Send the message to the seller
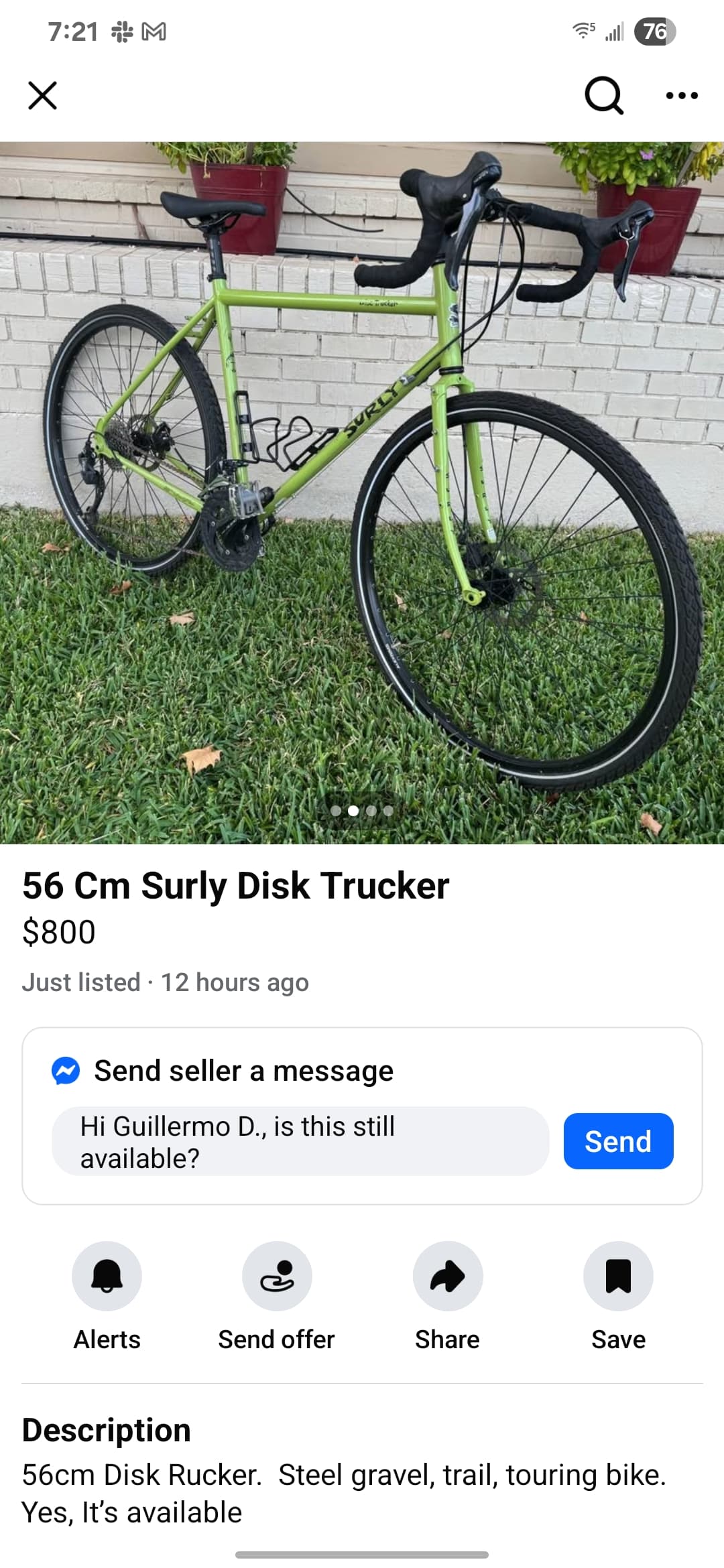This screenshot has height=1568, width=724. 618,1141
